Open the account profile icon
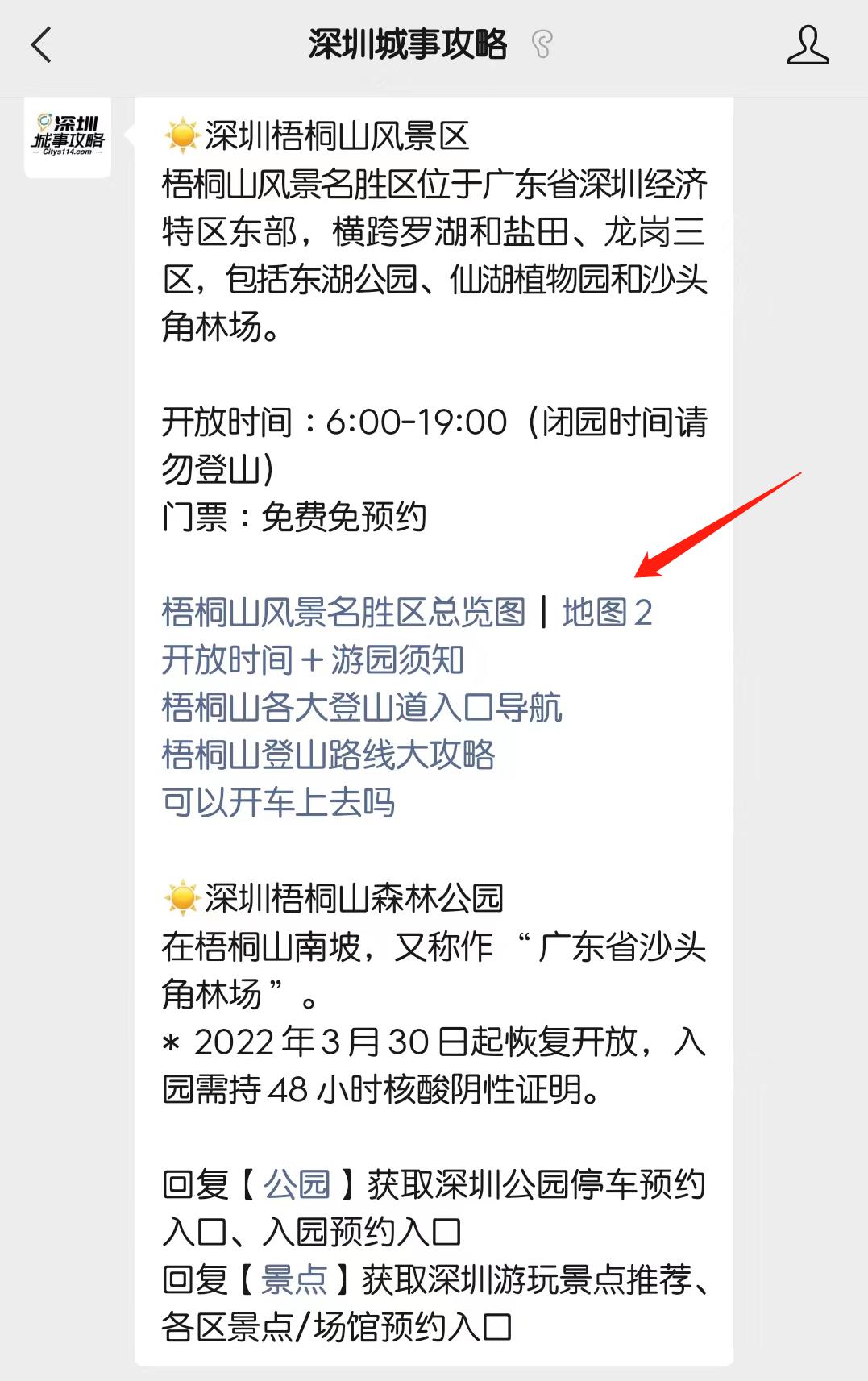The image size is (868, 1381). (807, 45)
